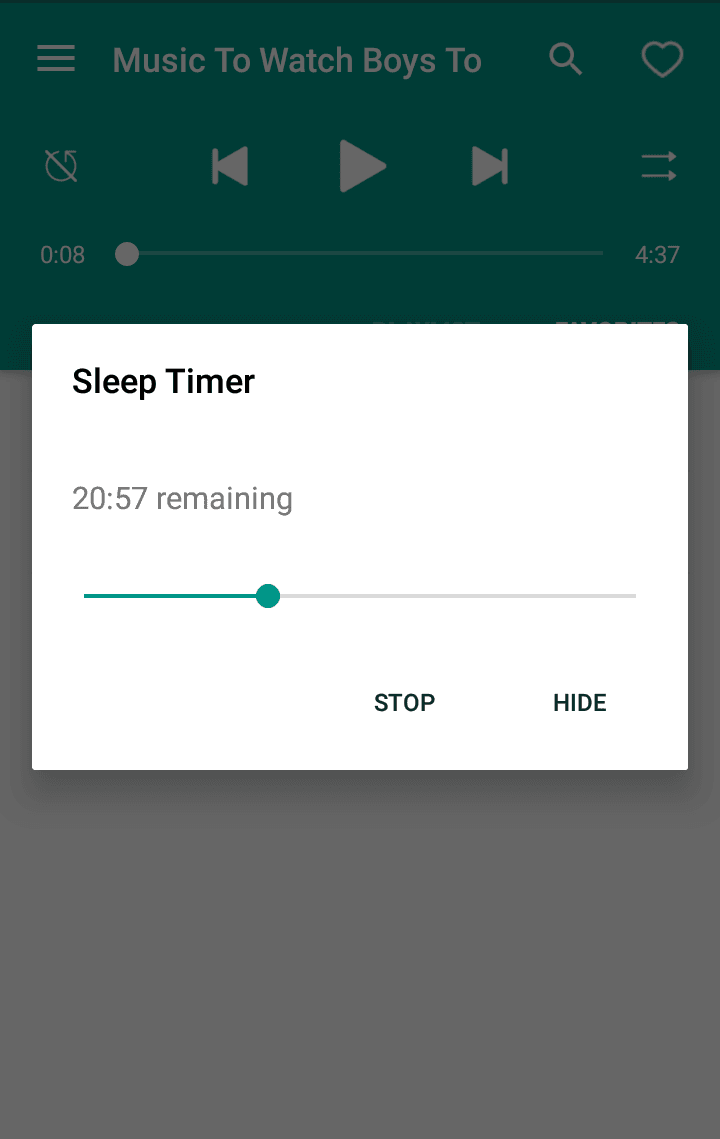Tap the song progress seek bar
The height and width of the screenshot is (1139, 720).
365,254
